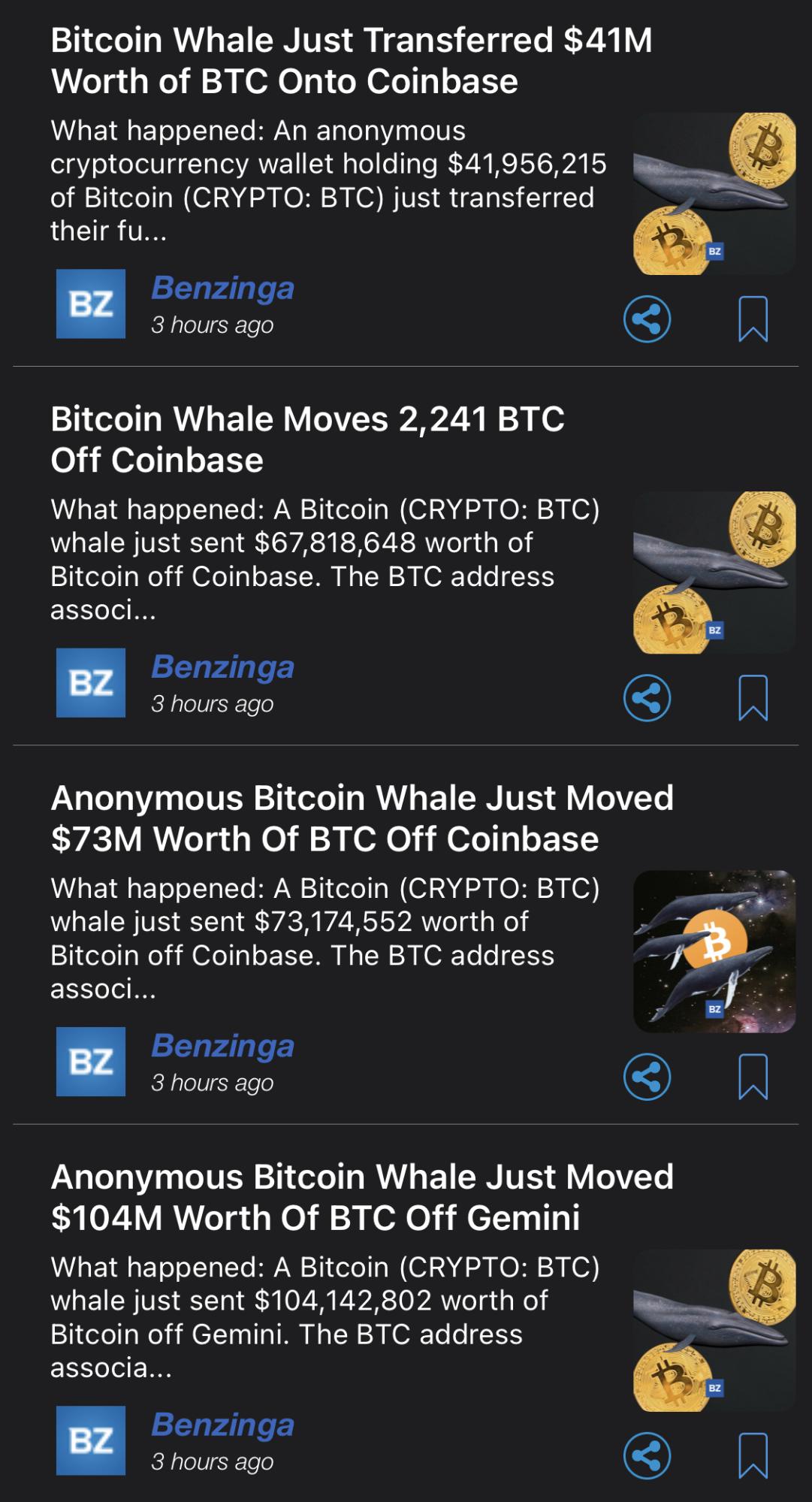Select the Benzinga source name on first article
The image size is (812, 1502).
[x=223, y=288]
